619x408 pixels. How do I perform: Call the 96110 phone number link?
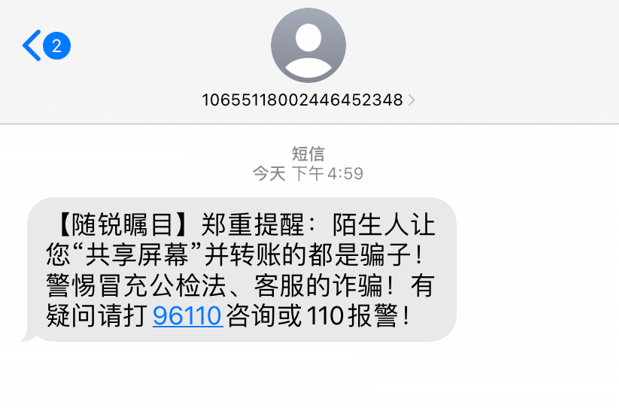click(x=186, y=317)
